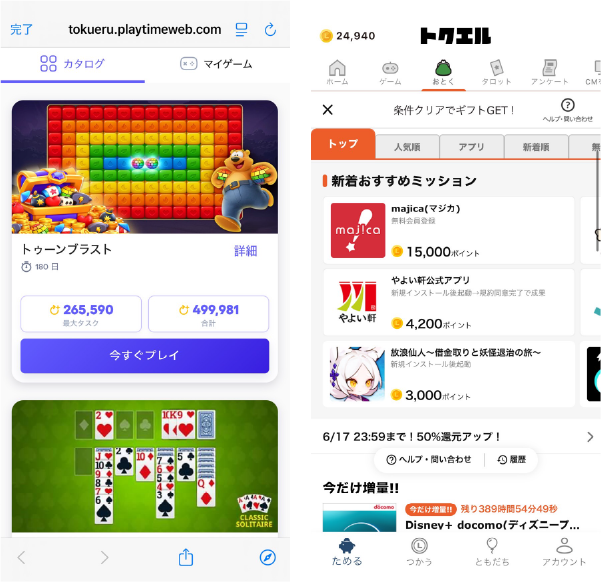Screen dimensions: 601x582
Task: Go to the ホーム tab in トクエル
Action: pyautogui.click(x=337, y=73)
